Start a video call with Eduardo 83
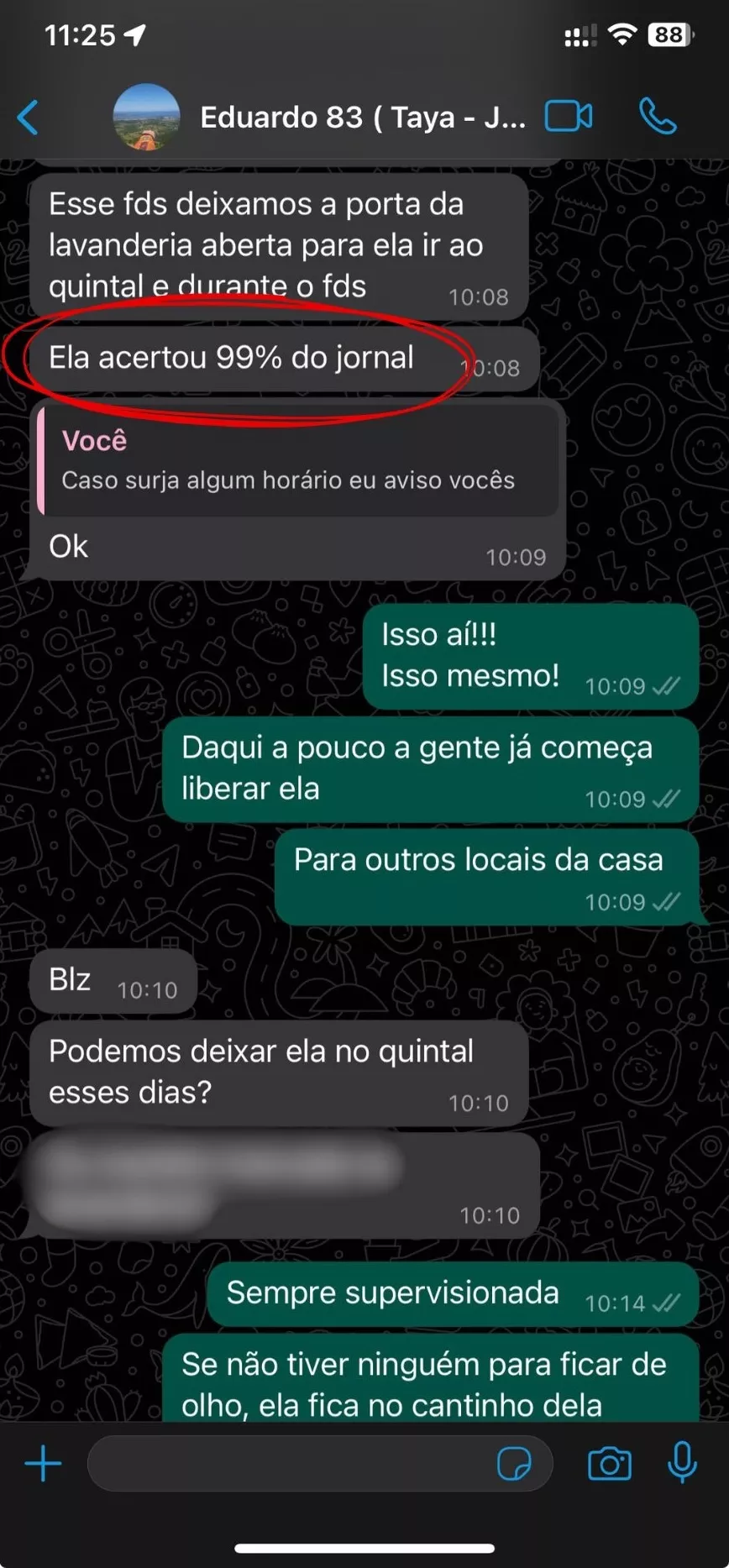The height and width of the screenshot is (1568, 729). pyautogui.click(x=569, y=116)
